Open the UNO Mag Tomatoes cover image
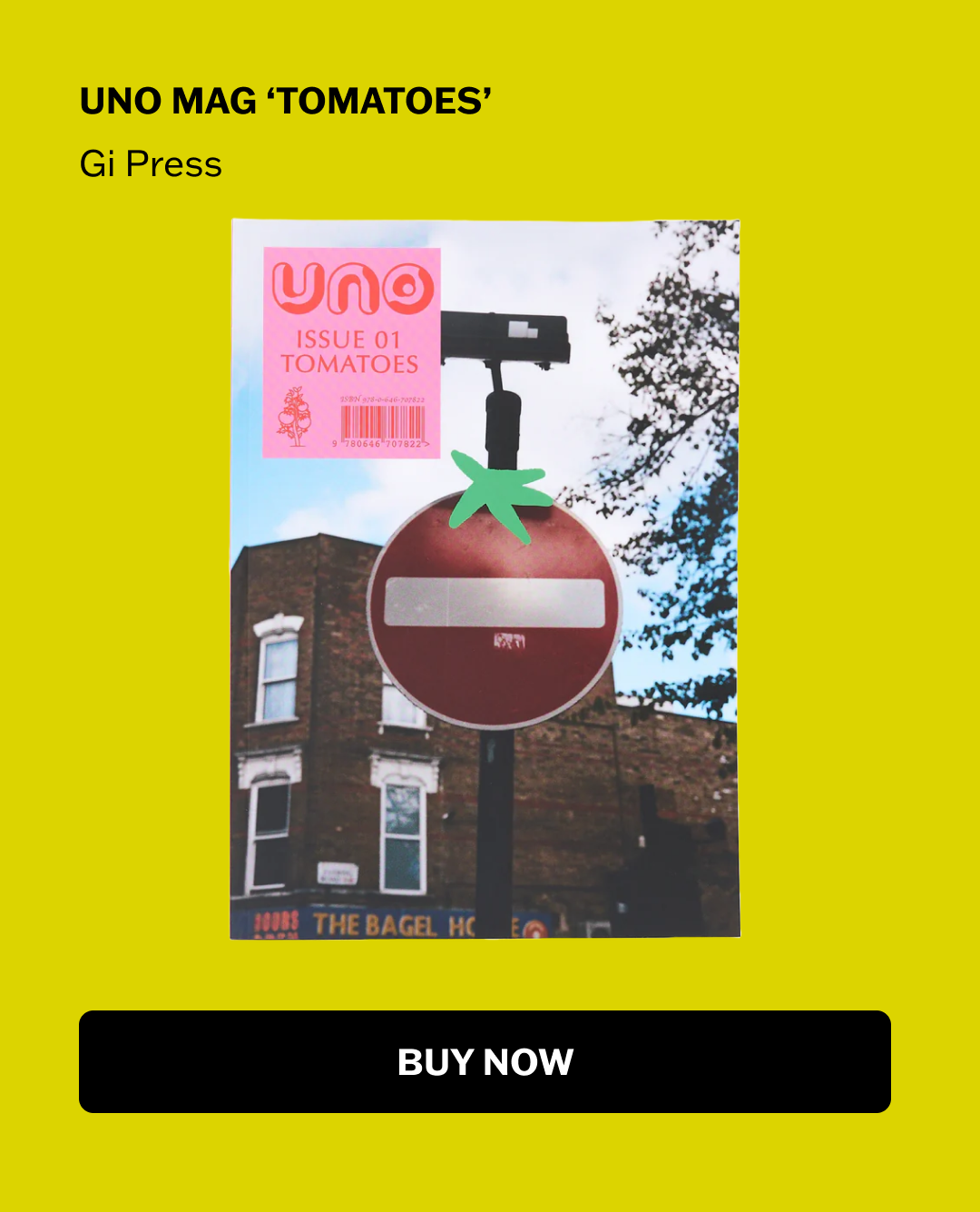This screenshot has height=1212, width=980. (485, 579)
